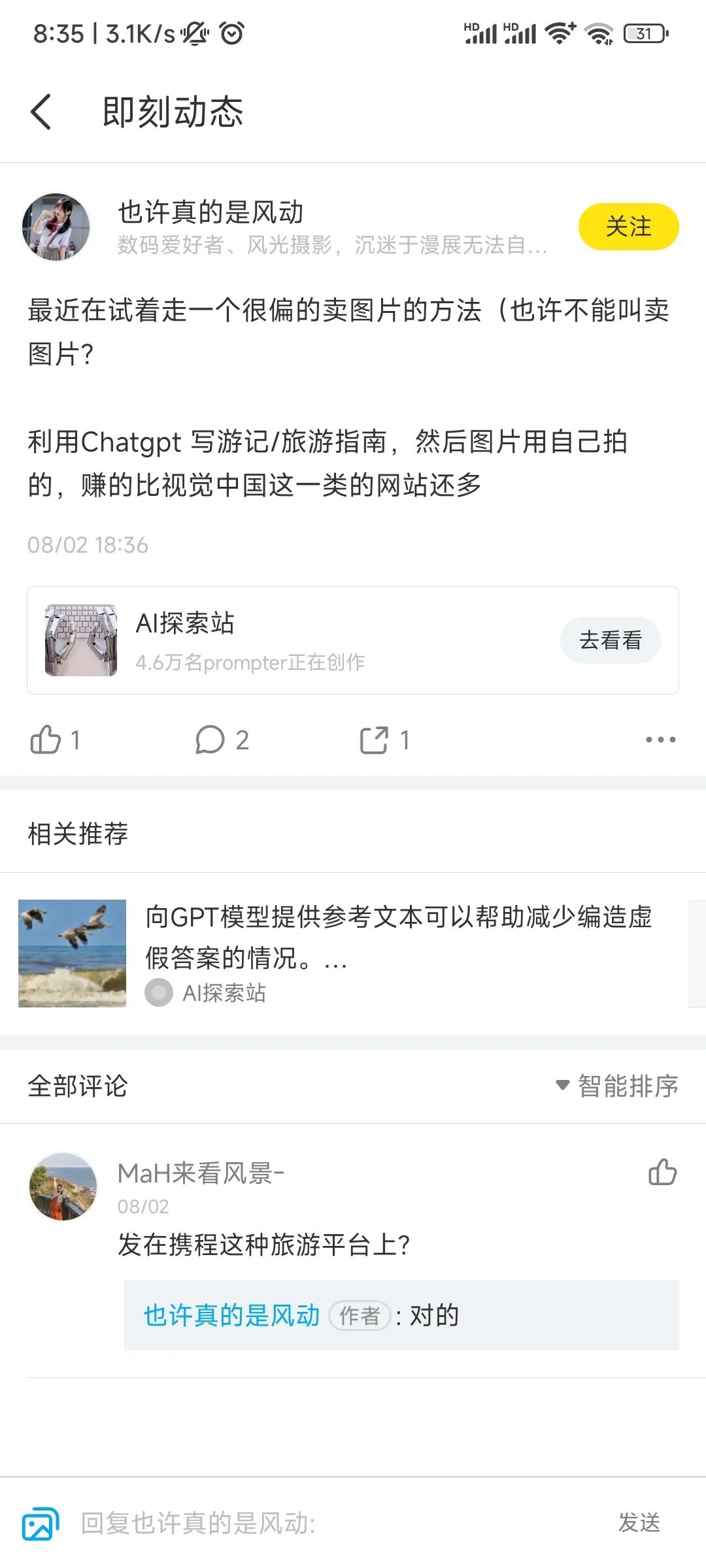Open 也许真的是风动 link in the reply

[x=231, y=1315]
